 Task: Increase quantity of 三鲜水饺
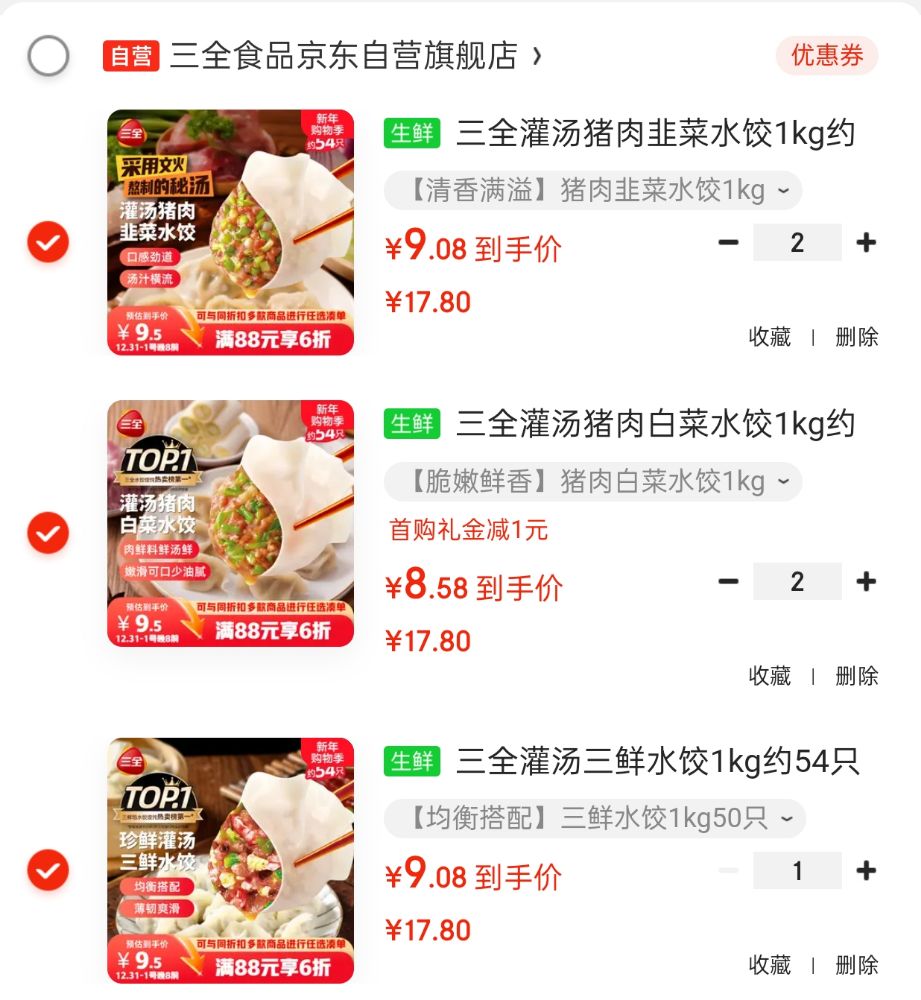[x=866, y=871]
